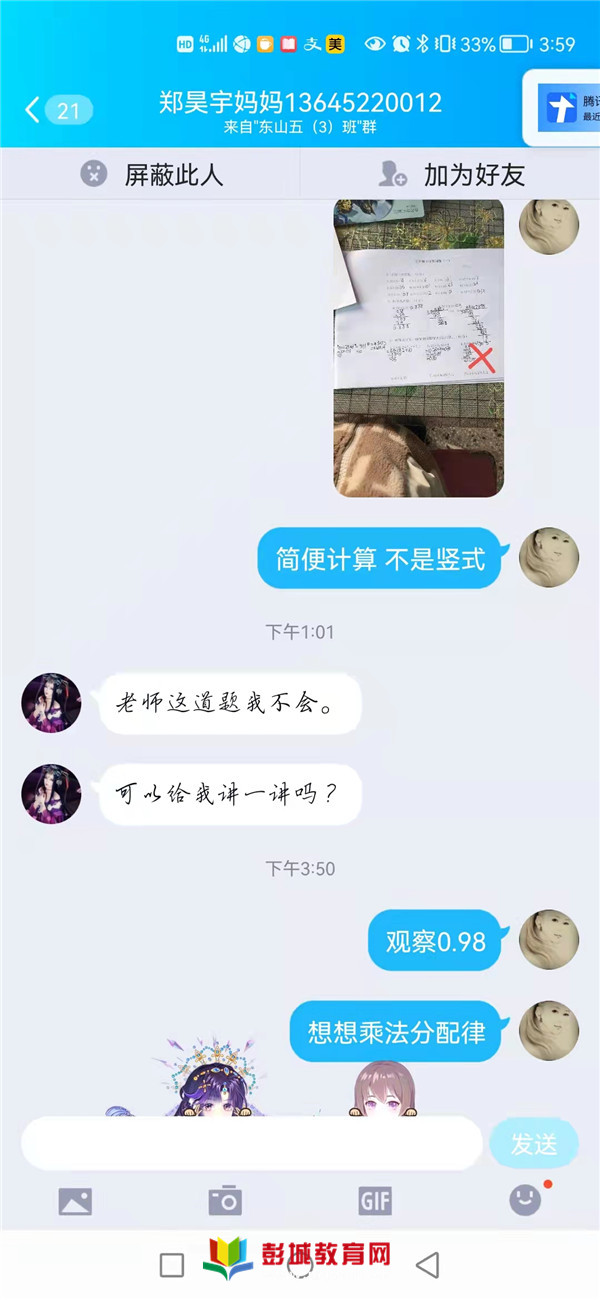Open the emoji panel
This screenshot has height=1300, width=600.
click(x=525, y=1200)
